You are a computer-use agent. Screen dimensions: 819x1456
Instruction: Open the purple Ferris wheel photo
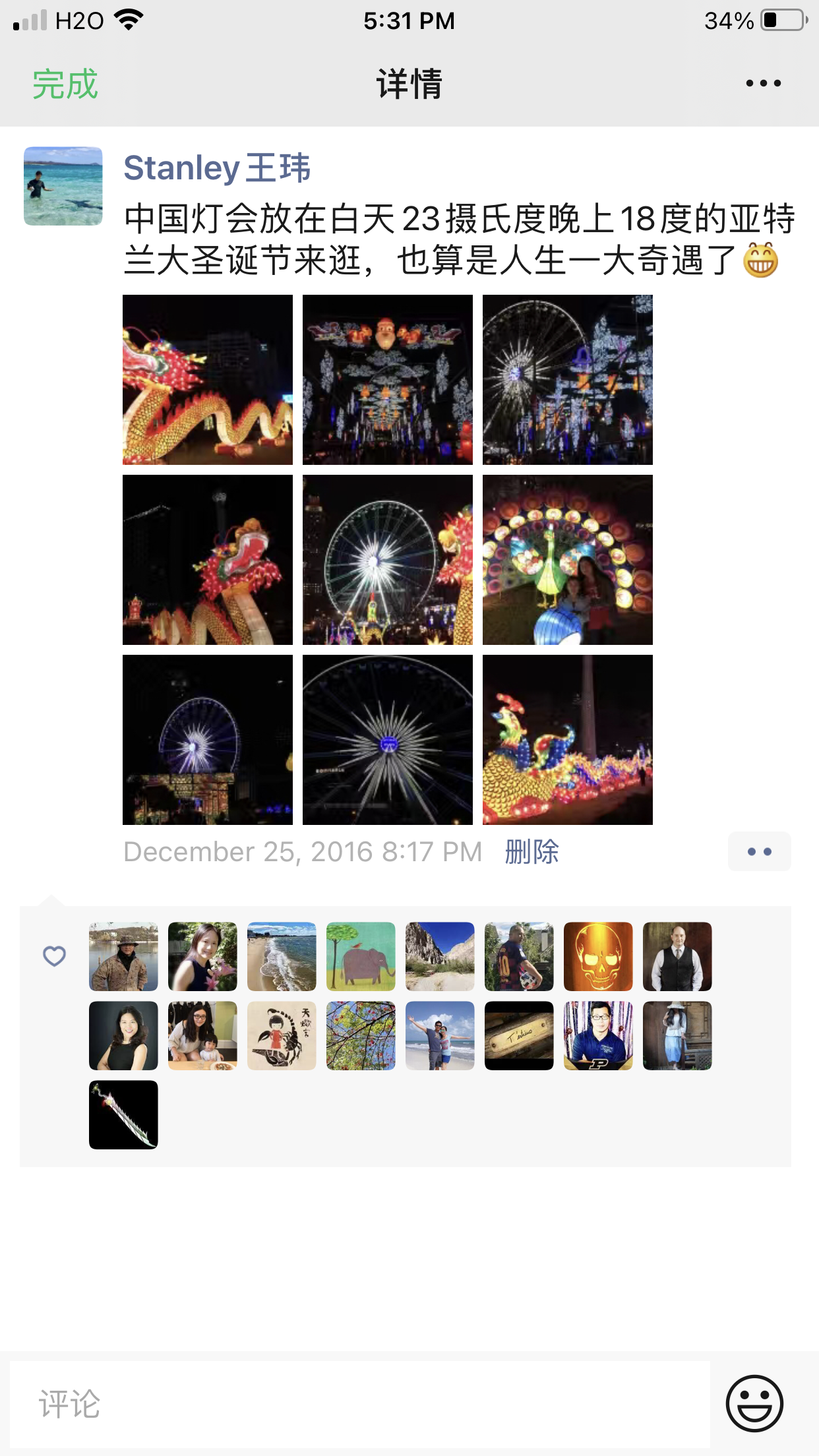coord(208,740)
